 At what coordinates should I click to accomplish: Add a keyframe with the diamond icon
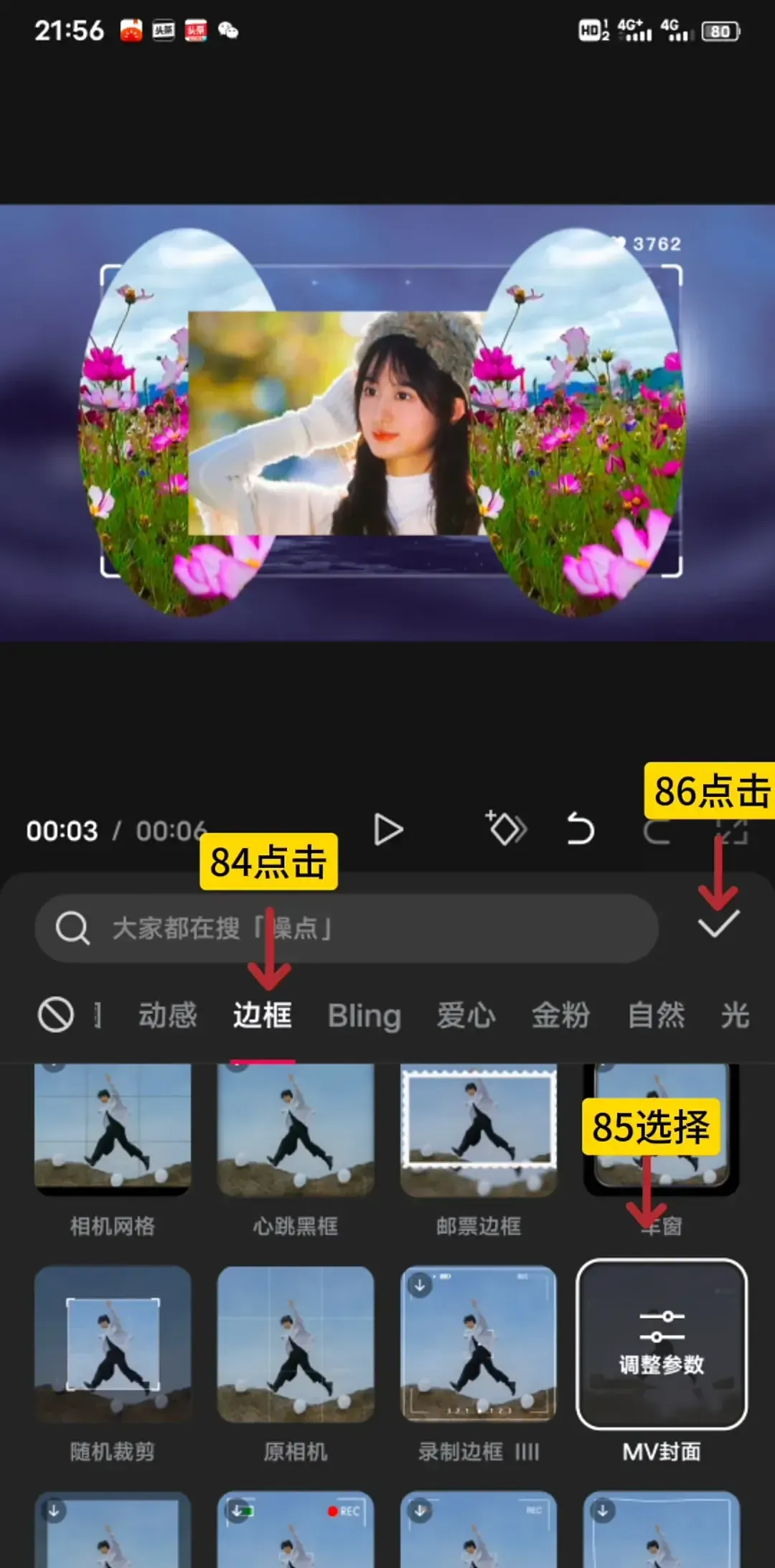507,829
